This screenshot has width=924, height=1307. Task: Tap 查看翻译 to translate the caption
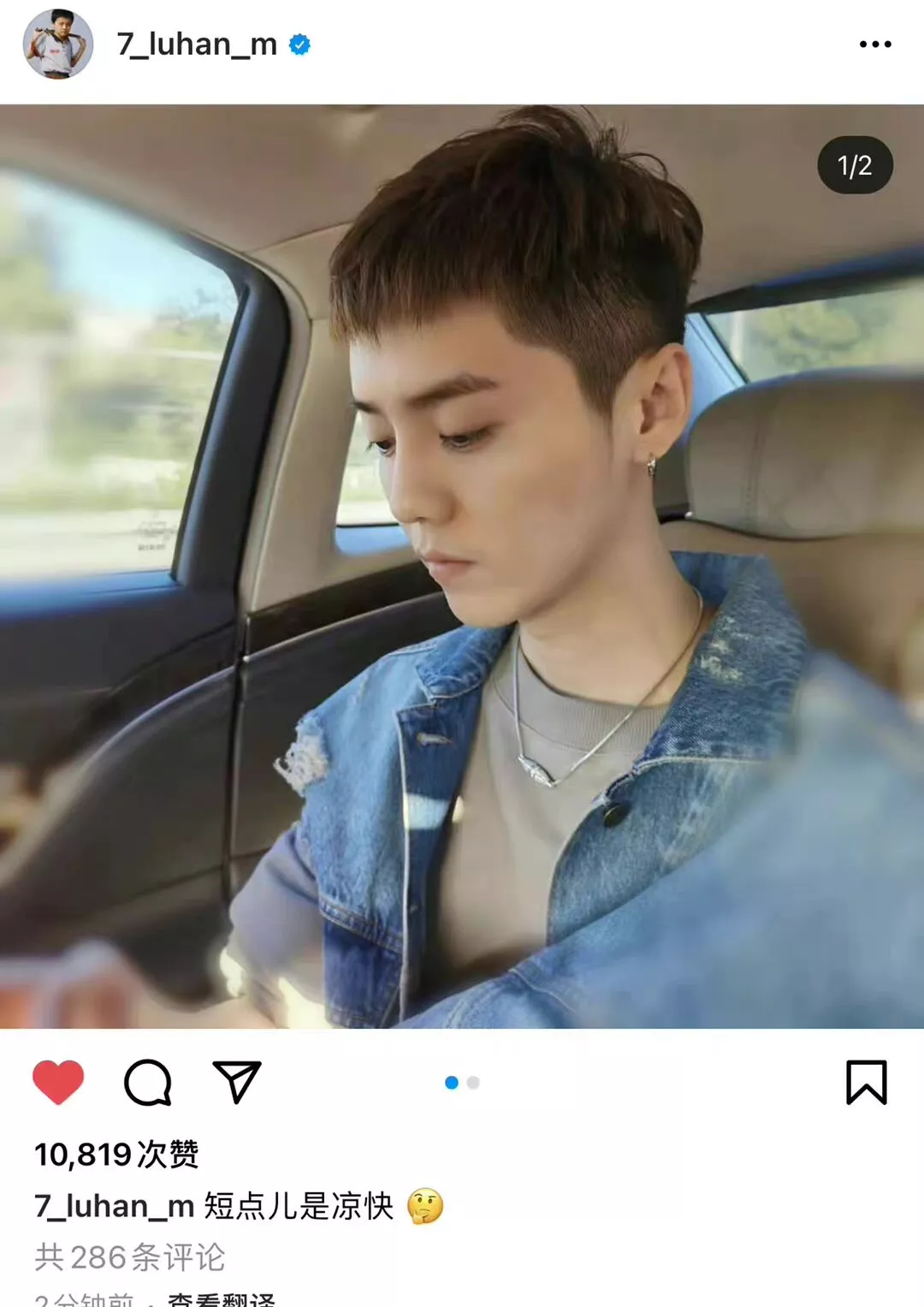pyautogui.click(x=222, y=1299)
